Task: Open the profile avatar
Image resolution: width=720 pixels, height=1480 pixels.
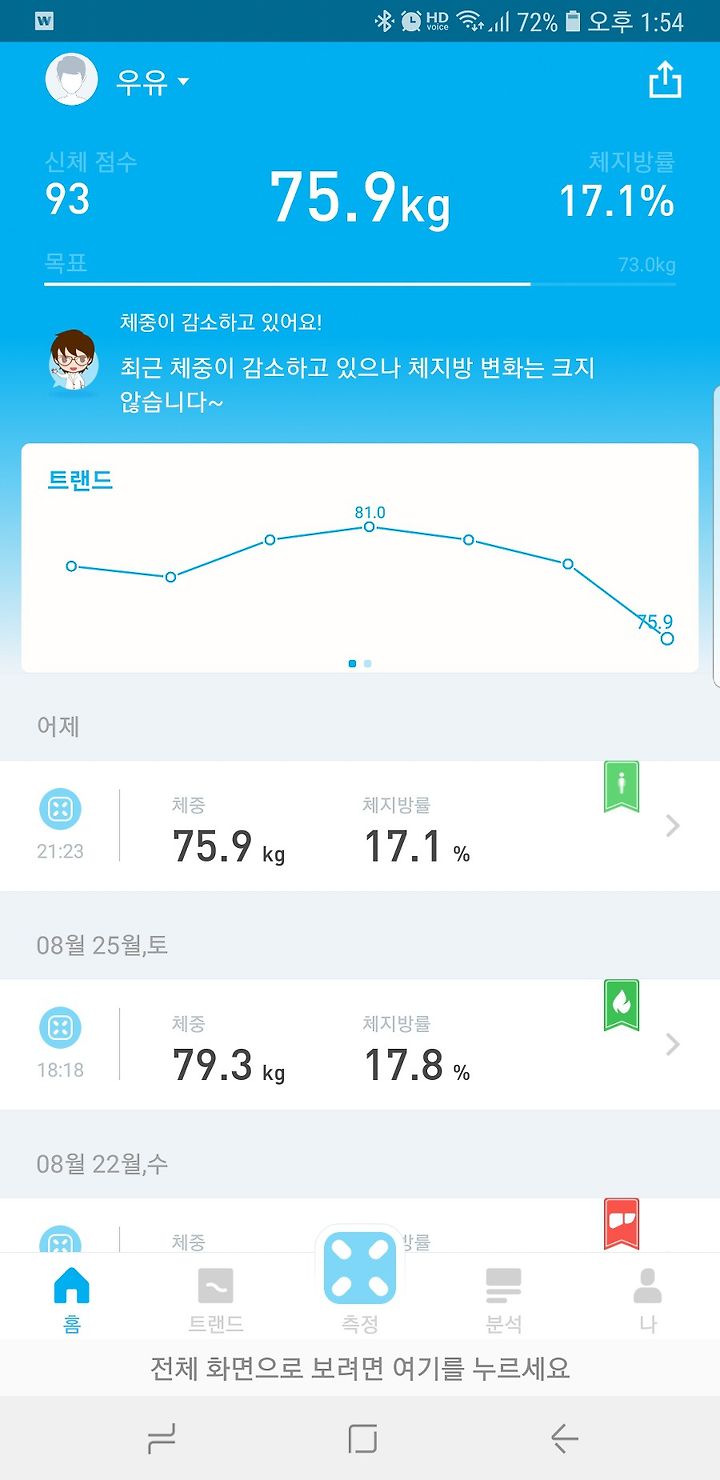Action: tap(71, 80)
